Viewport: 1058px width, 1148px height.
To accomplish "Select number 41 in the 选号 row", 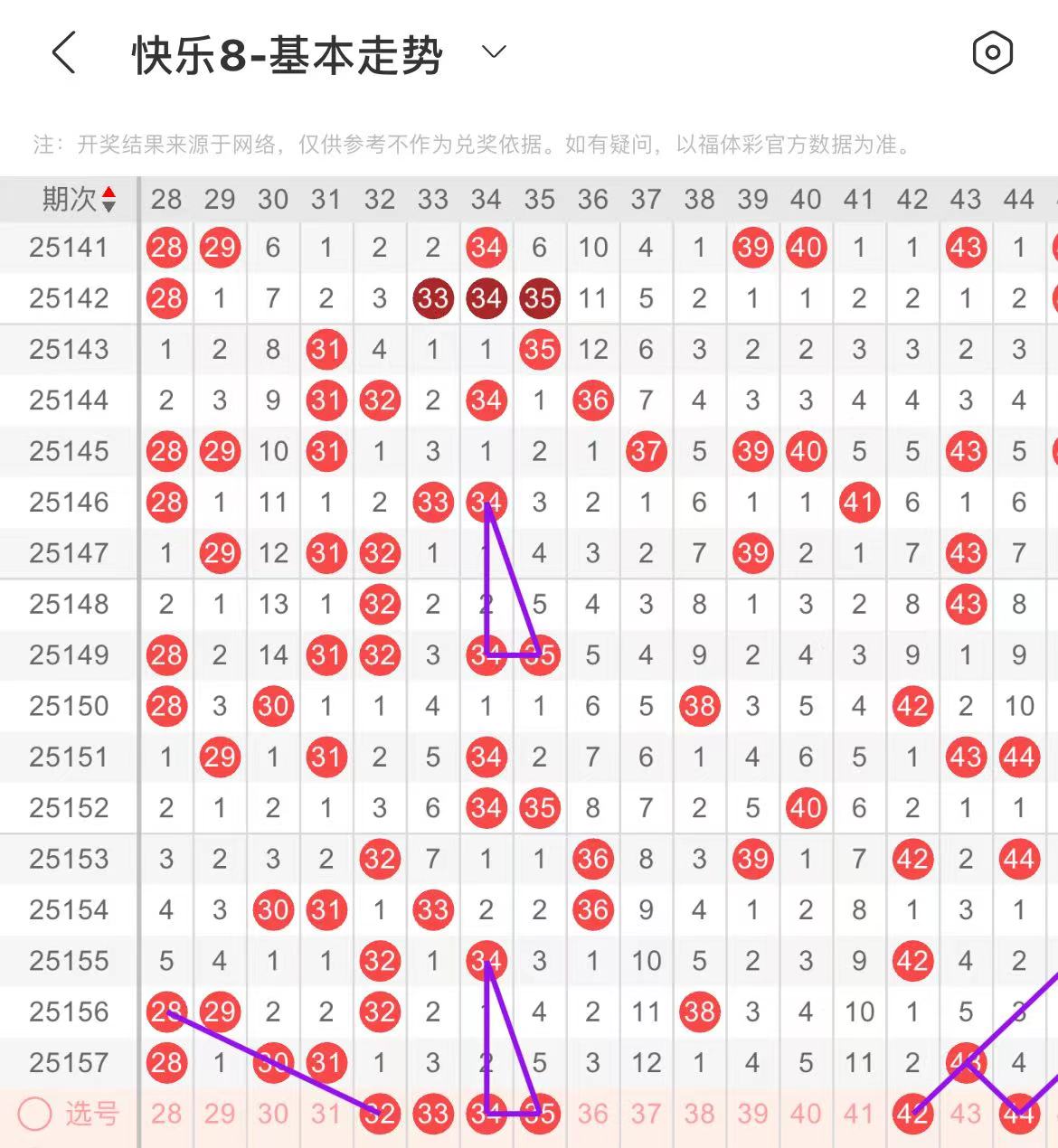I will (859, 1114).
